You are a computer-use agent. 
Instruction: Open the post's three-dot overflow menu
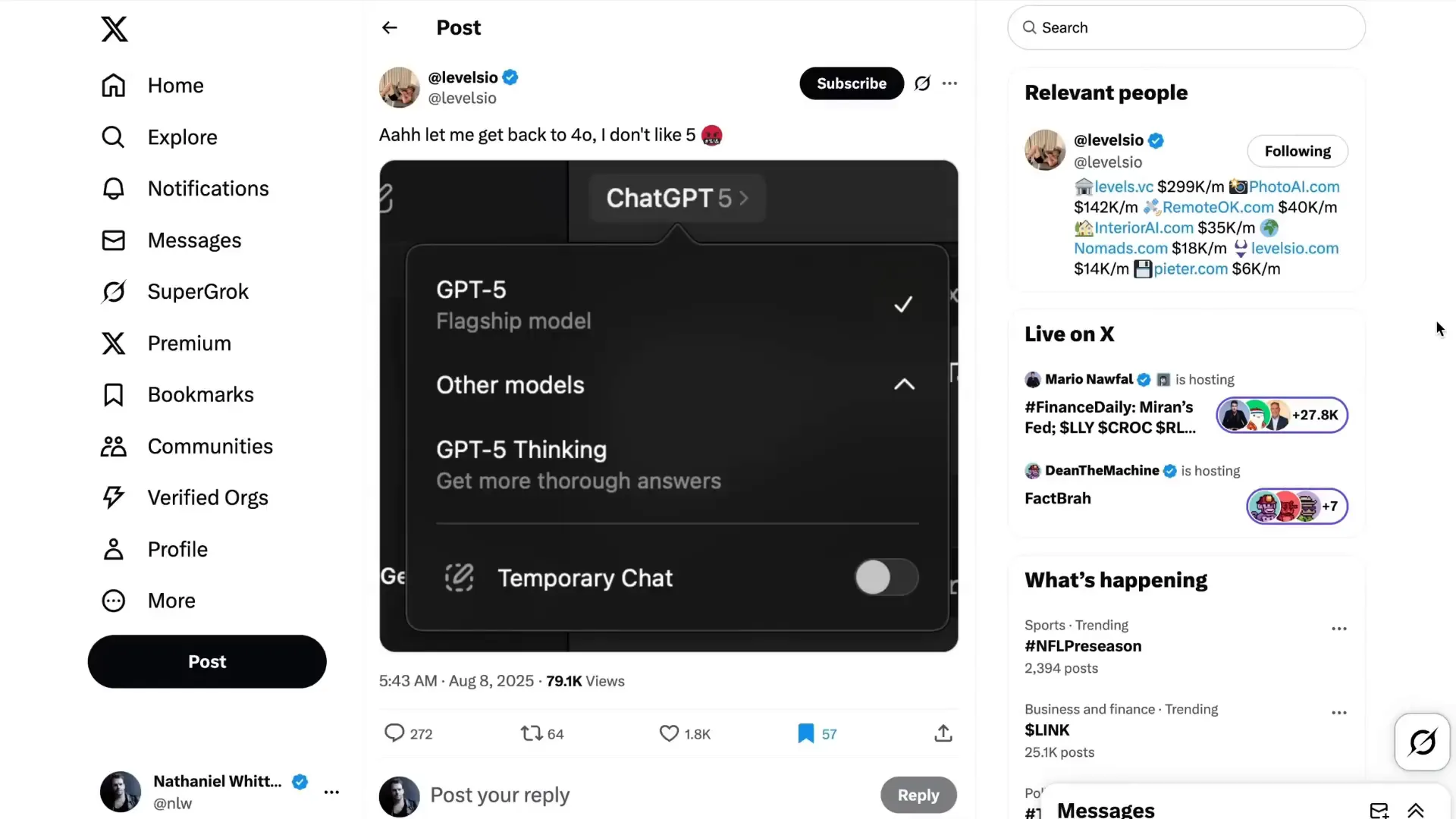[949, 83]
